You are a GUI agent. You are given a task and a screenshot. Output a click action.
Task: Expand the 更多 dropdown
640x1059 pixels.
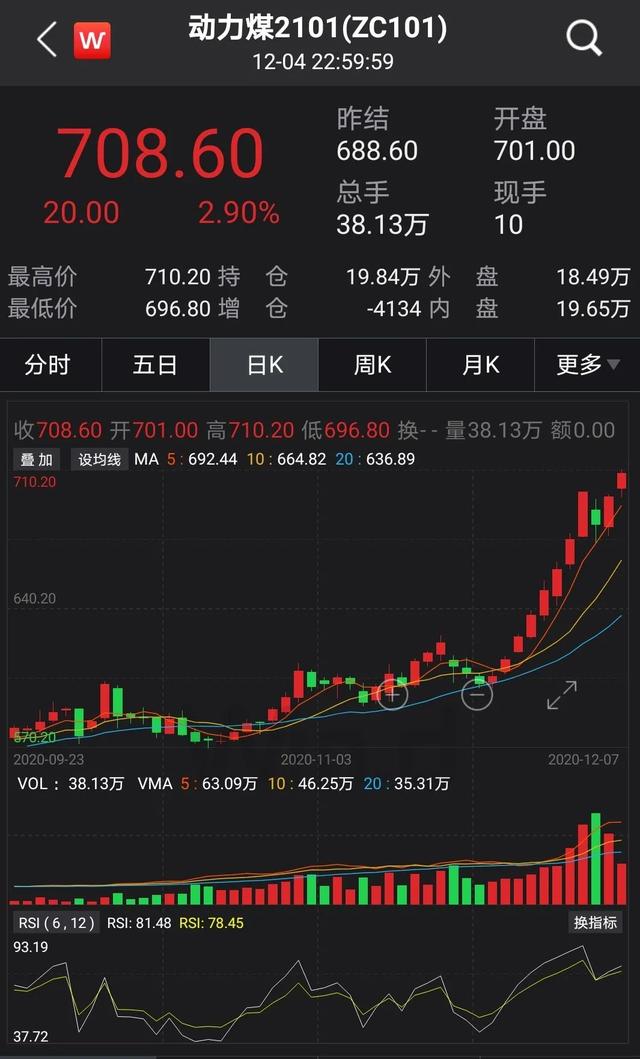coord(587,365)
